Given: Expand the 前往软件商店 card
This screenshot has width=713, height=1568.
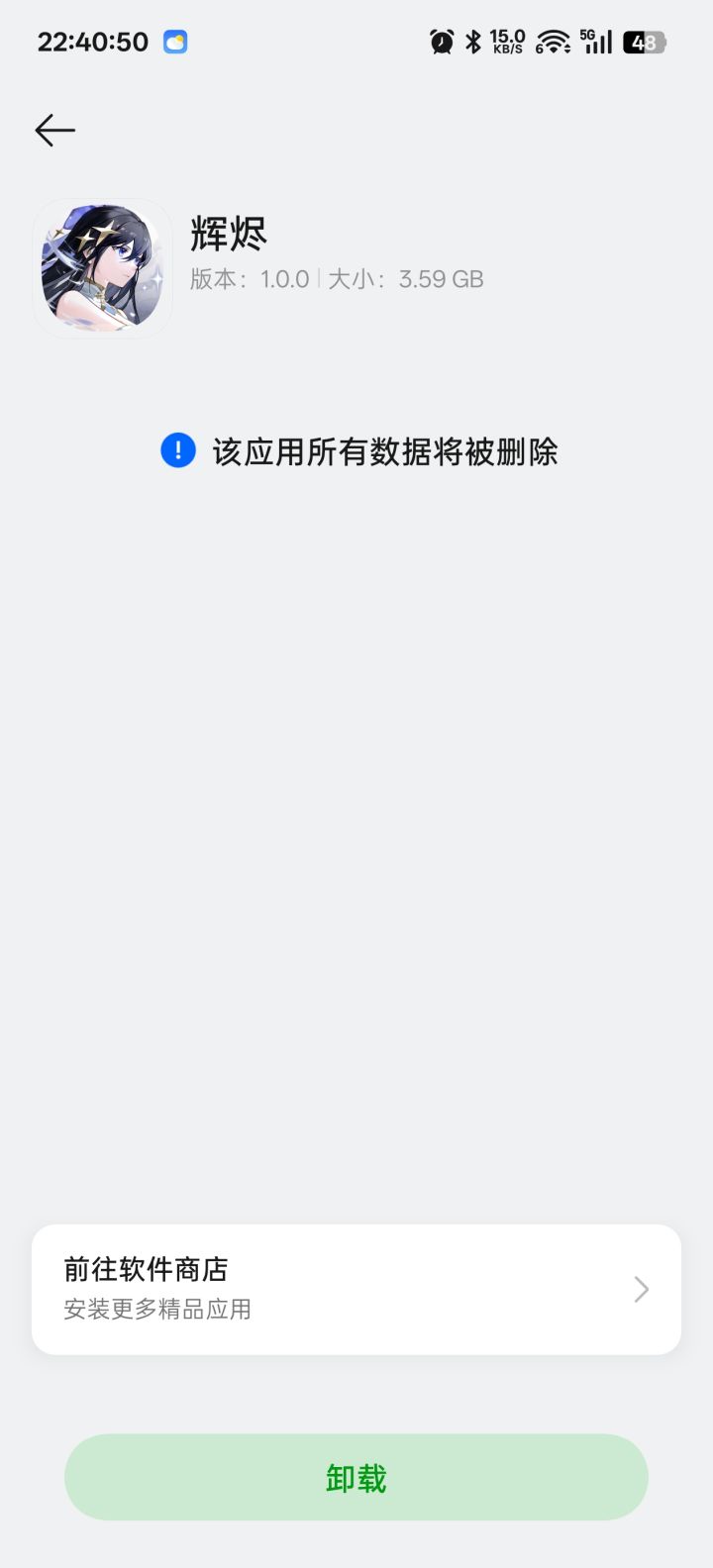Looking at the screenshot, I should click(356, 1289).
